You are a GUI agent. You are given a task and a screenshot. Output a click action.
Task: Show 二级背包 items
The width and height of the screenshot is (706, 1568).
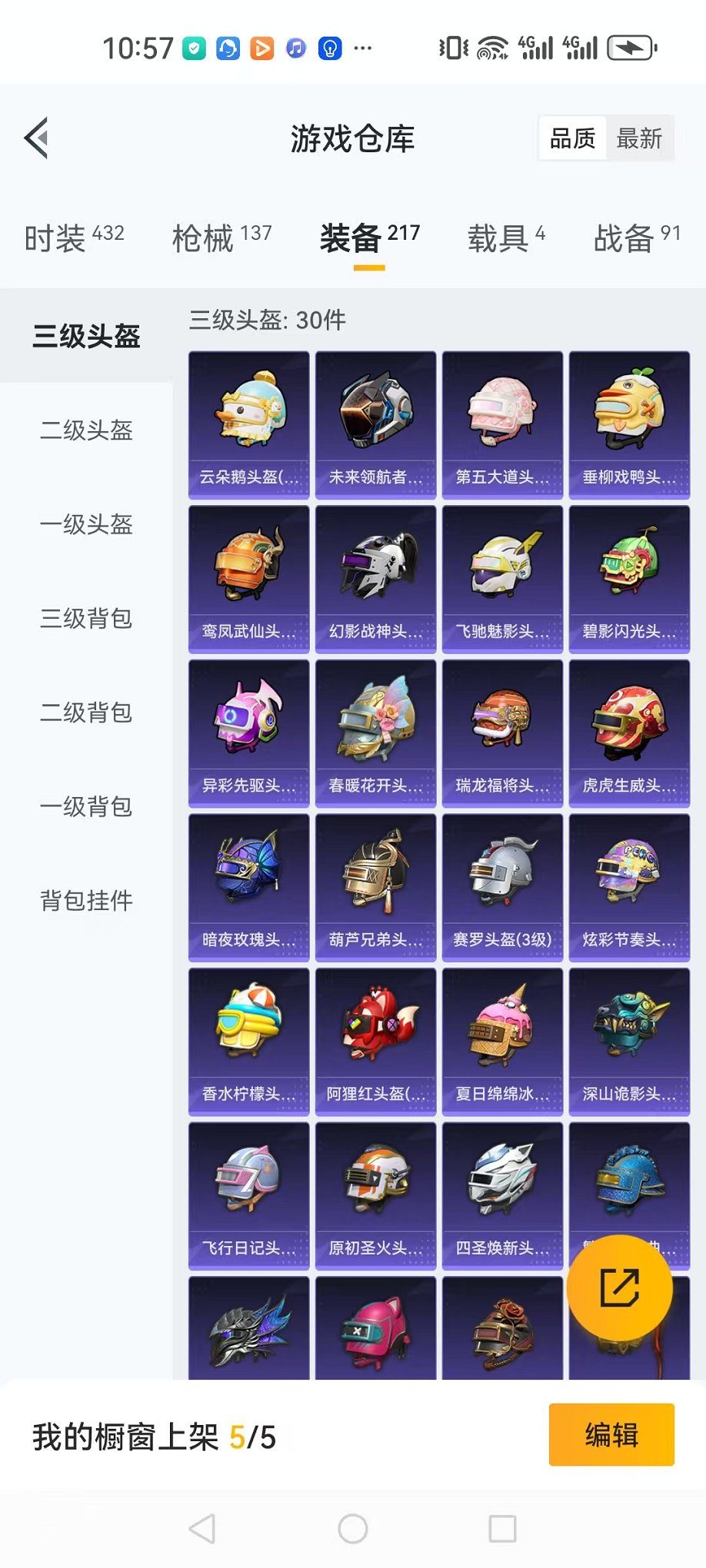86,713
